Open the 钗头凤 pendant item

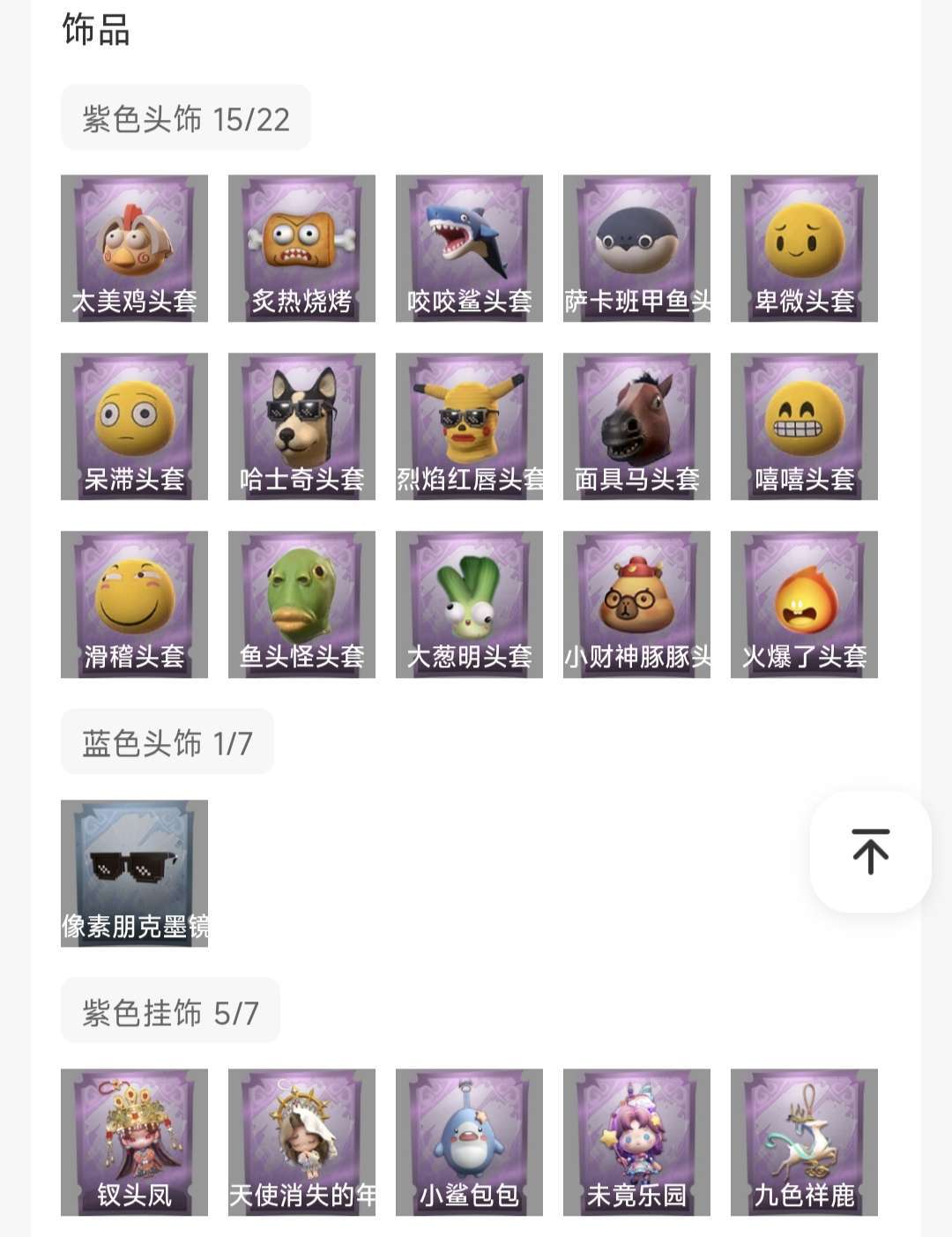click(x=134, y=1142)
